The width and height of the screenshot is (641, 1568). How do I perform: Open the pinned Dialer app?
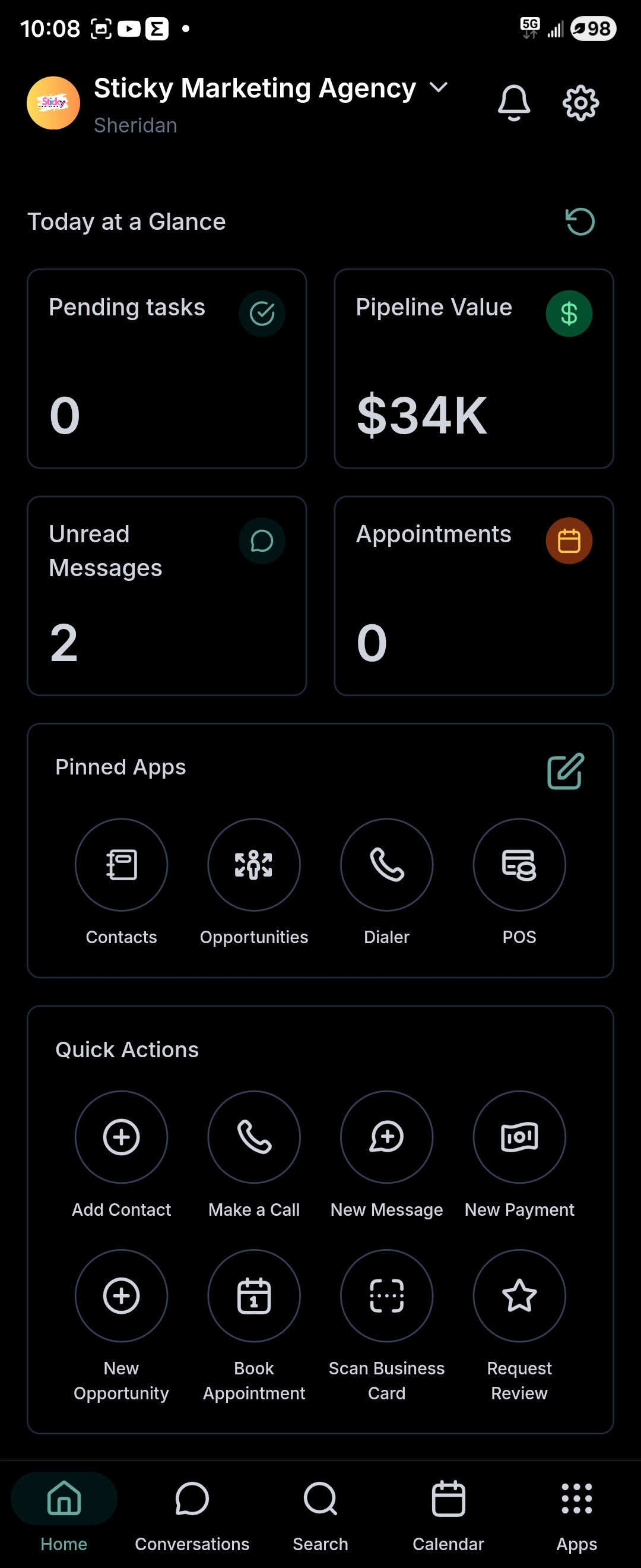click(386, 864)
